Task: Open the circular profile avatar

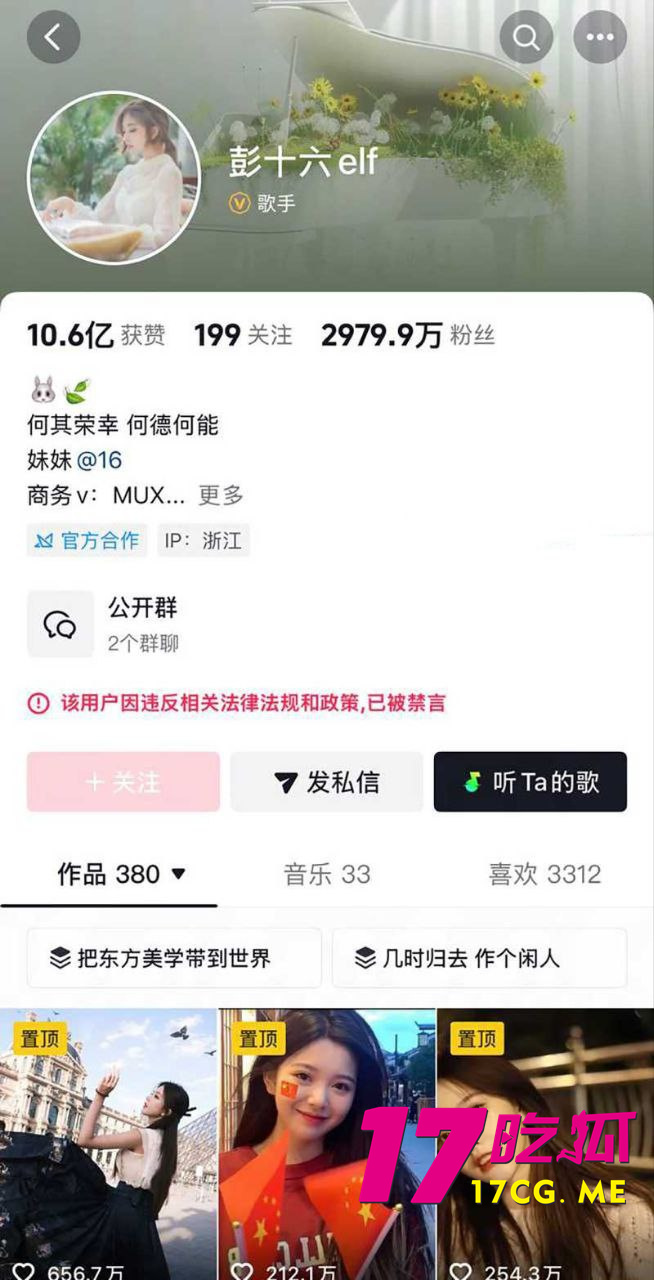Action: (x=114, y=178)
